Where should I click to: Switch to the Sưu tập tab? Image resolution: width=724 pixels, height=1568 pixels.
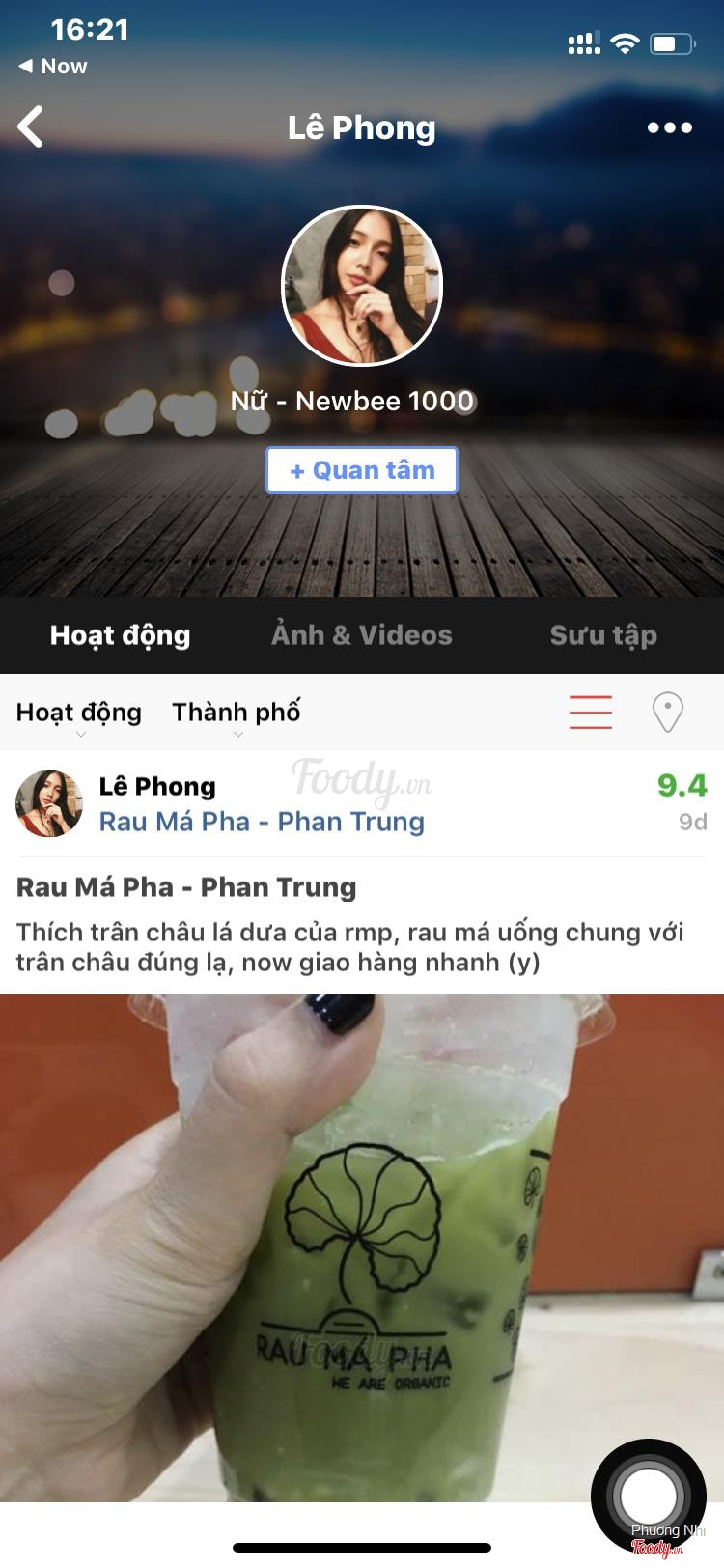click(603, 635)
